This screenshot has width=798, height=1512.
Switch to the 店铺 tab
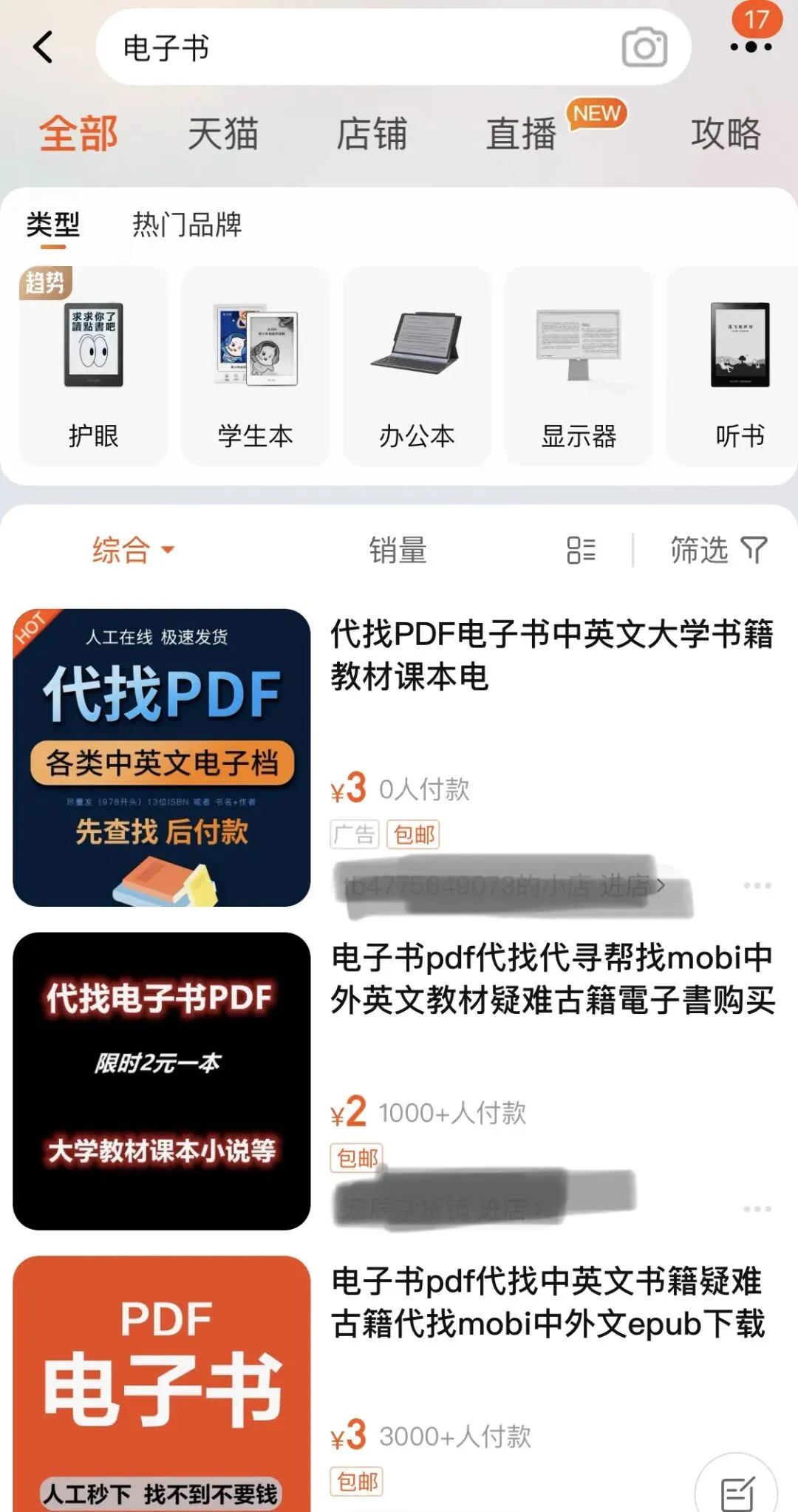click(372, 134)
